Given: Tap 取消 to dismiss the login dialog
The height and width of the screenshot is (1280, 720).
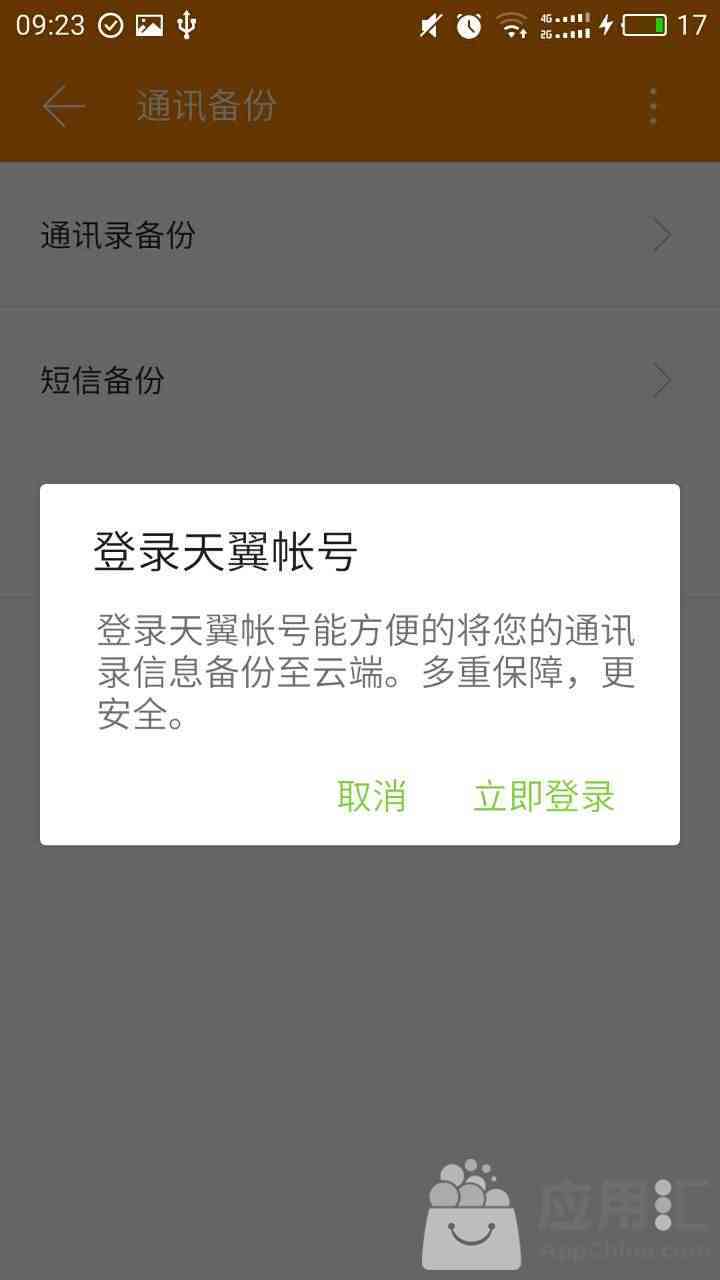Looking at the screenshot, I should click(x=372, y=796).
